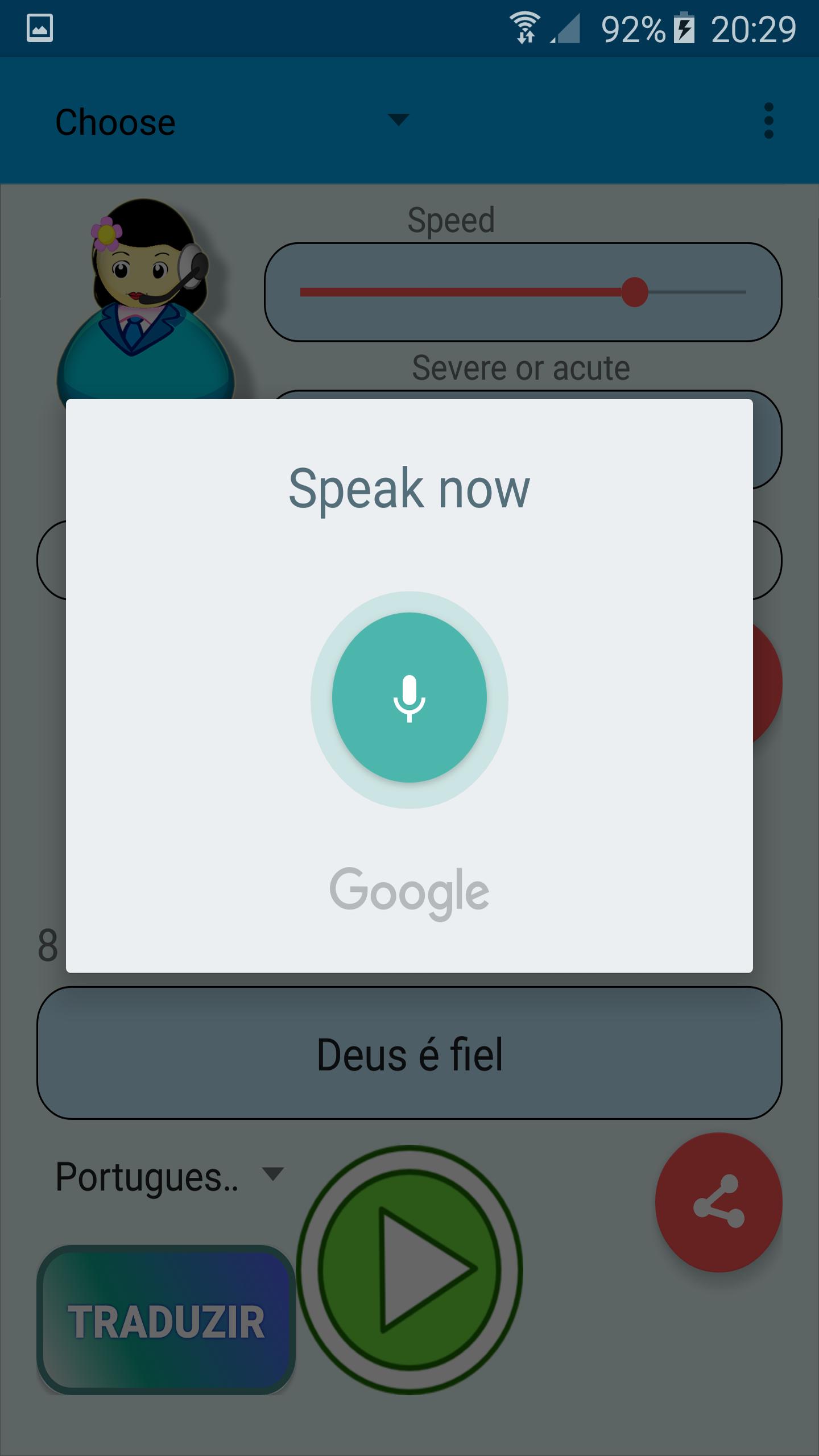Tap the TRADUZIR button
This screenshot has width=819, height=1456.
(x=166, y=1321)
